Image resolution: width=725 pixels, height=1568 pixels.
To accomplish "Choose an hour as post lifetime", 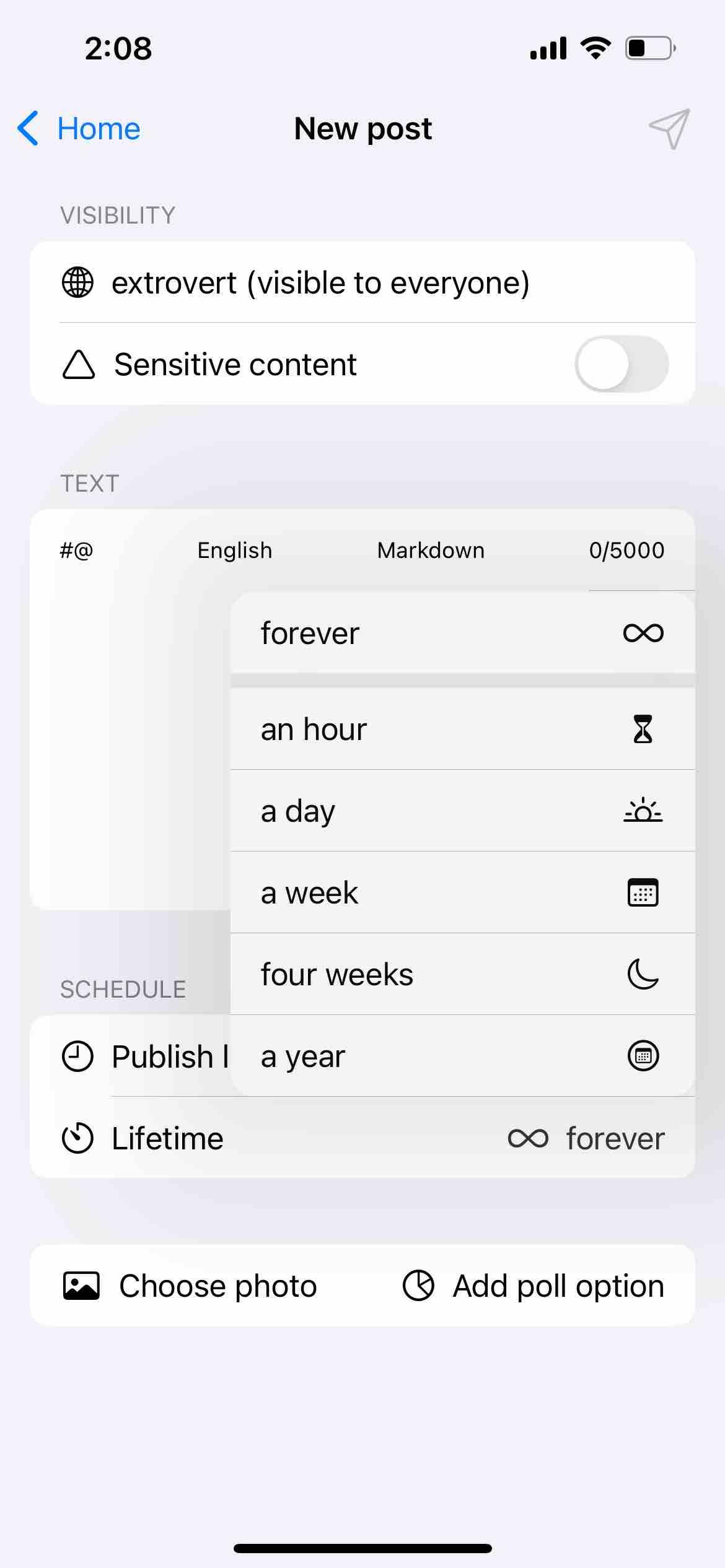I will click(462, 729).
